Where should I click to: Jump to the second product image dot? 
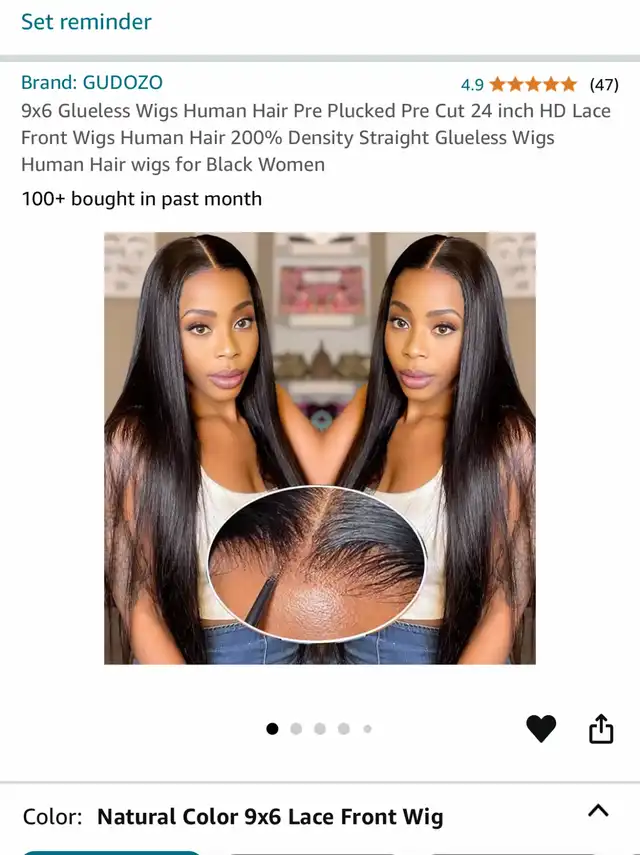296,729
